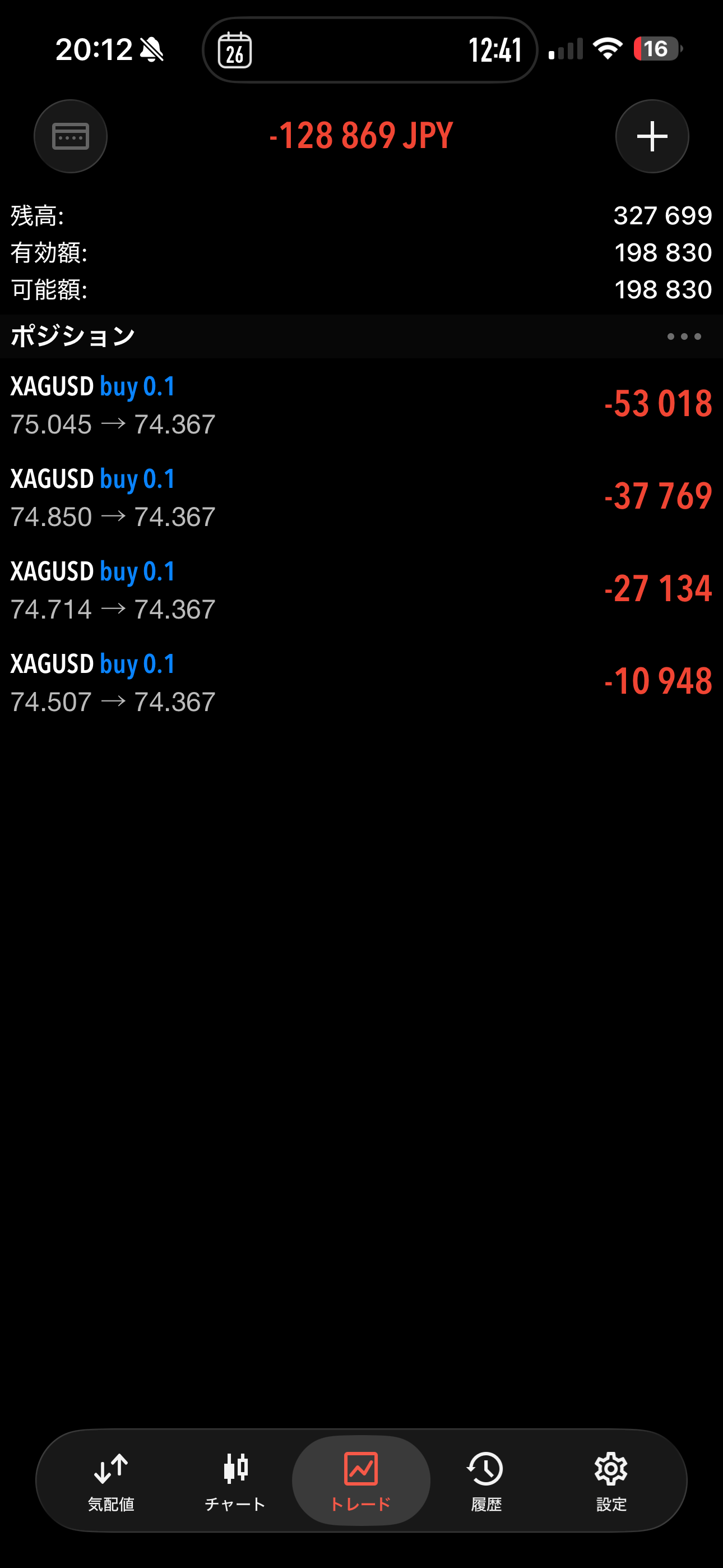Select XAGUSD position bought at 74.507
The width and height of the screenshot is (723, 1568).
(x=361, y=682)
